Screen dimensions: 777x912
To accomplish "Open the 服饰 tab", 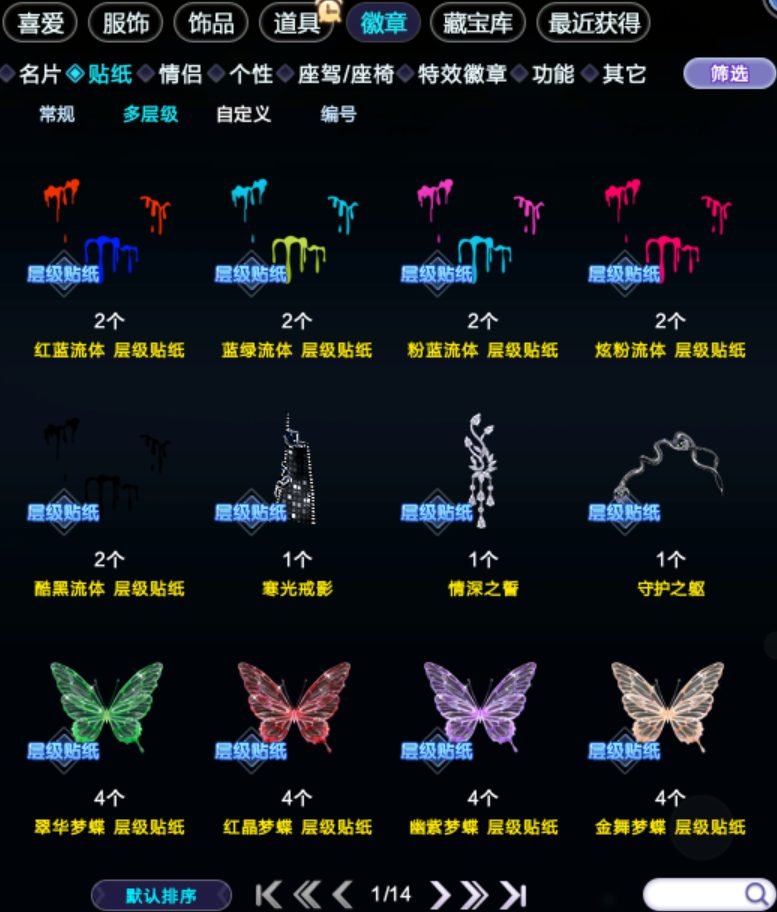I will tap(125, 23).
